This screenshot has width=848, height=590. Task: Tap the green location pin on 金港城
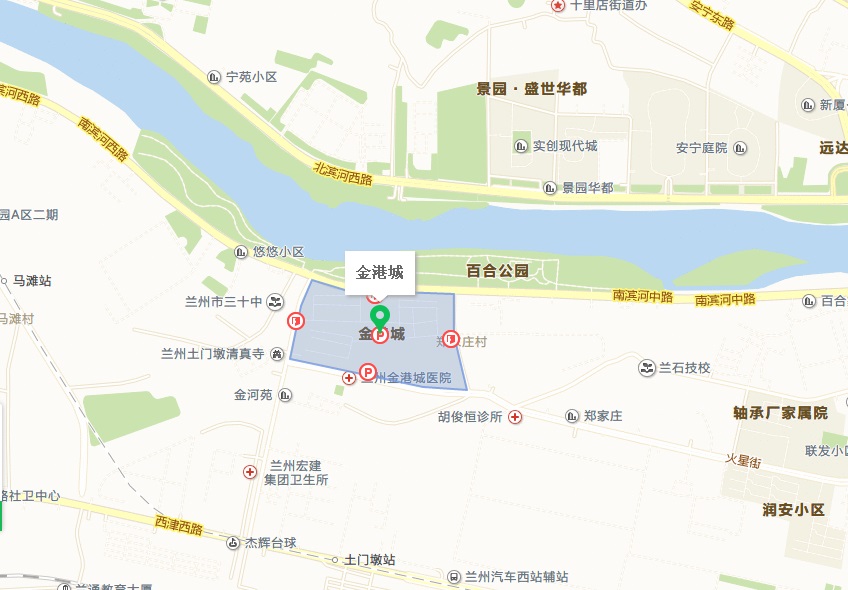point(380,317)
